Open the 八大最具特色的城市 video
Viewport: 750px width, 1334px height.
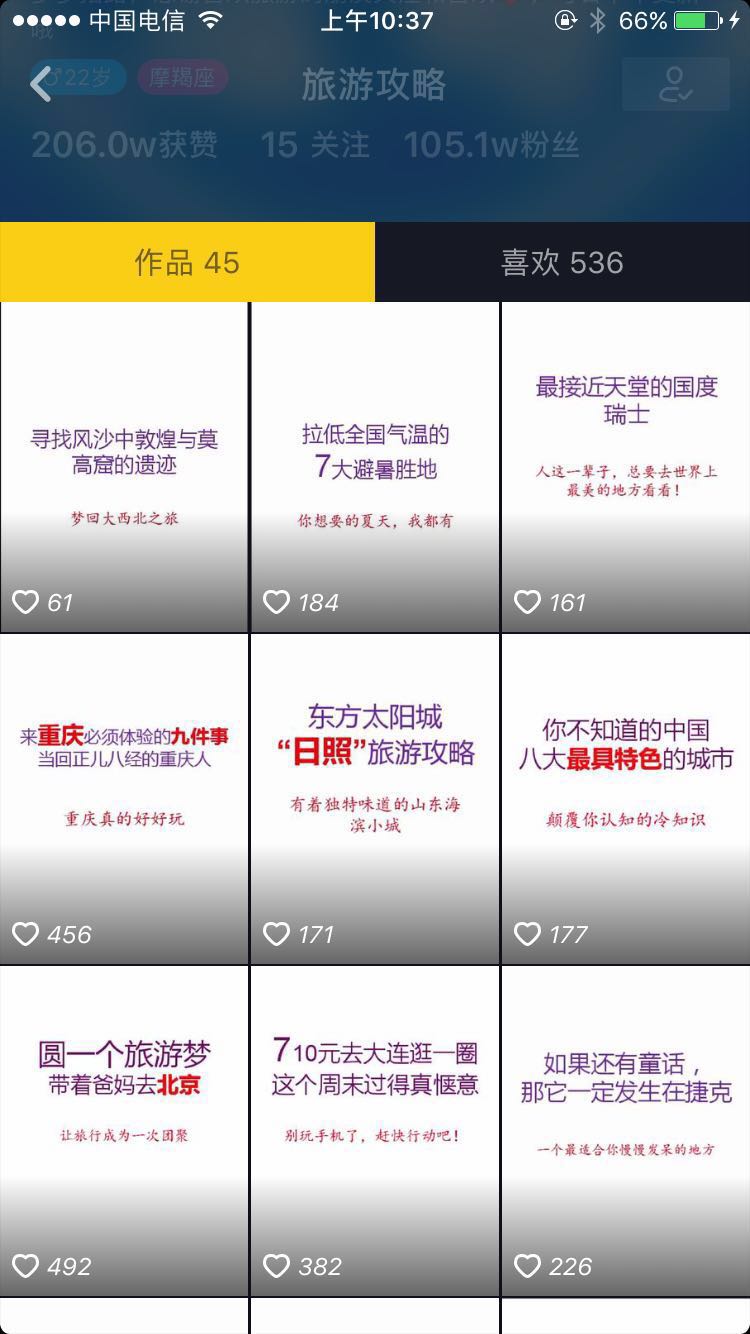point(626,799)
